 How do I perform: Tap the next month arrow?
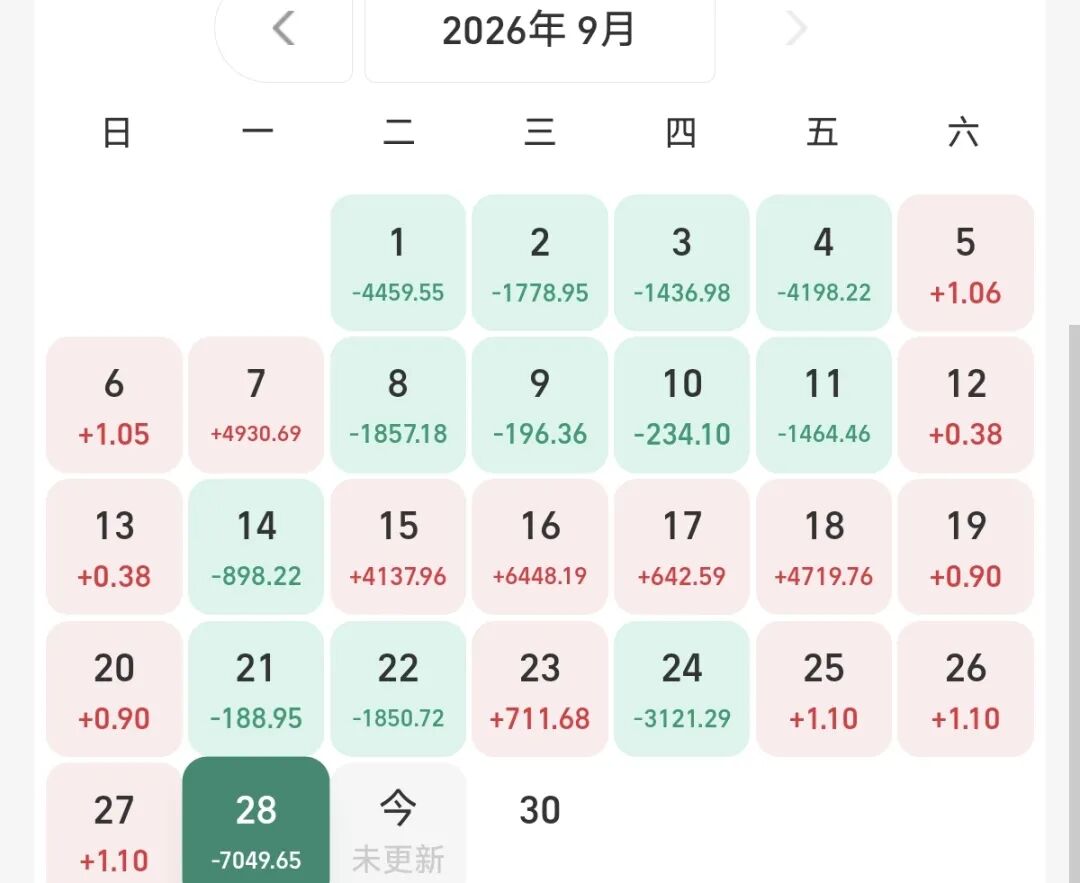[x=796, y=29]
